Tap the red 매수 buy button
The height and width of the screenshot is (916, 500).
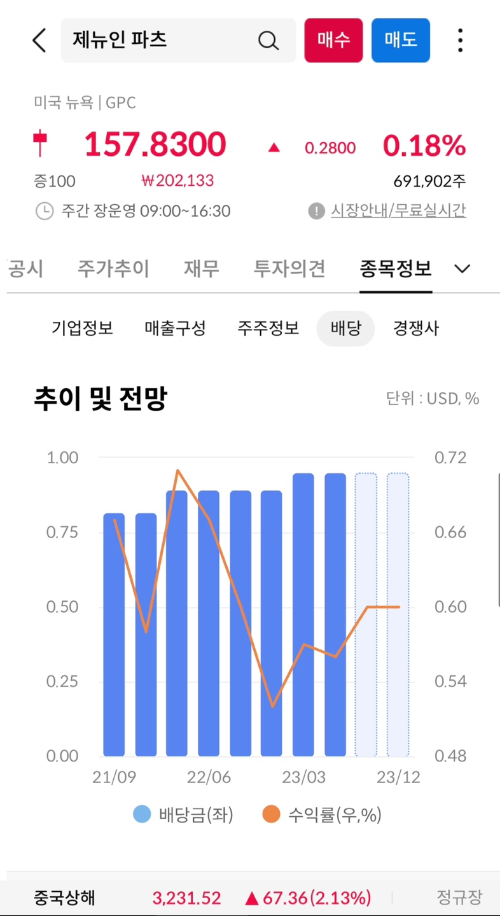(334, 40)
